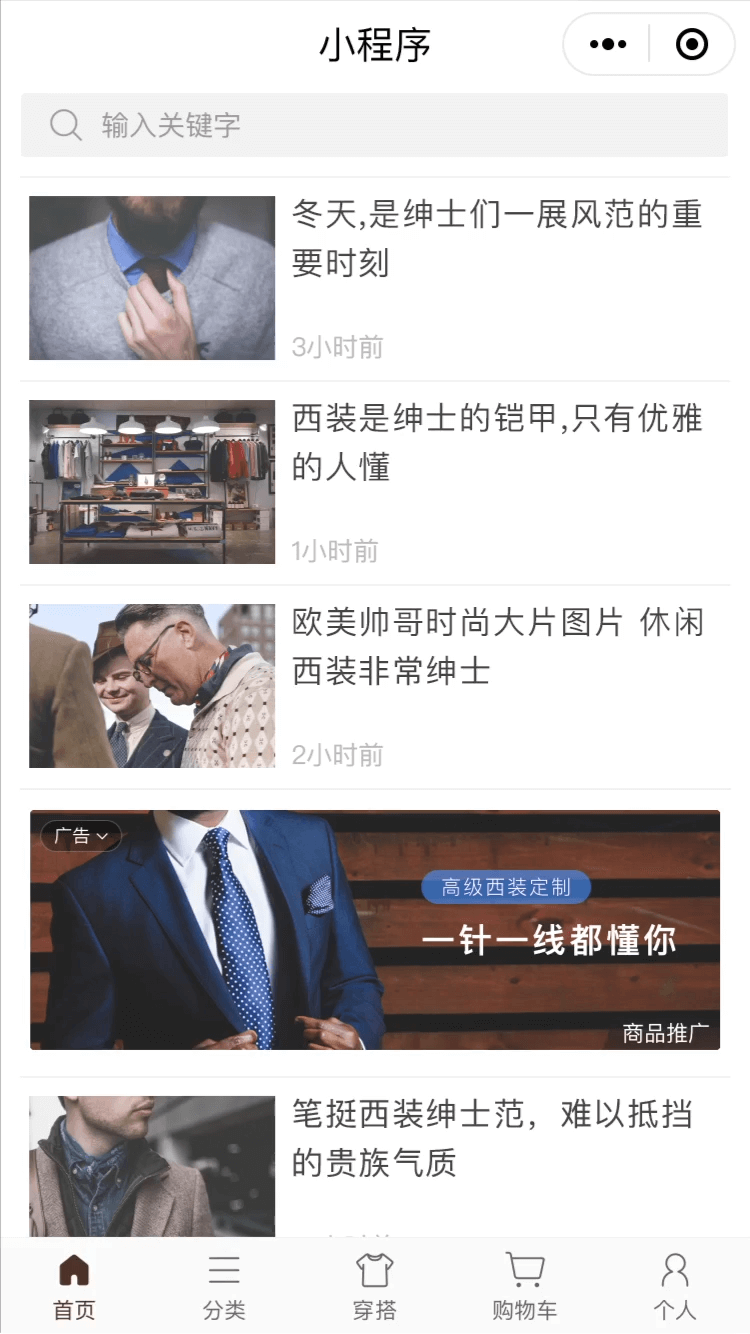The width and height of the screenshot is (750, 1334).
Task: Open article 笔挺西装绅士范，难以抵挡的贵族气质
Action: tap(497, 1138)
